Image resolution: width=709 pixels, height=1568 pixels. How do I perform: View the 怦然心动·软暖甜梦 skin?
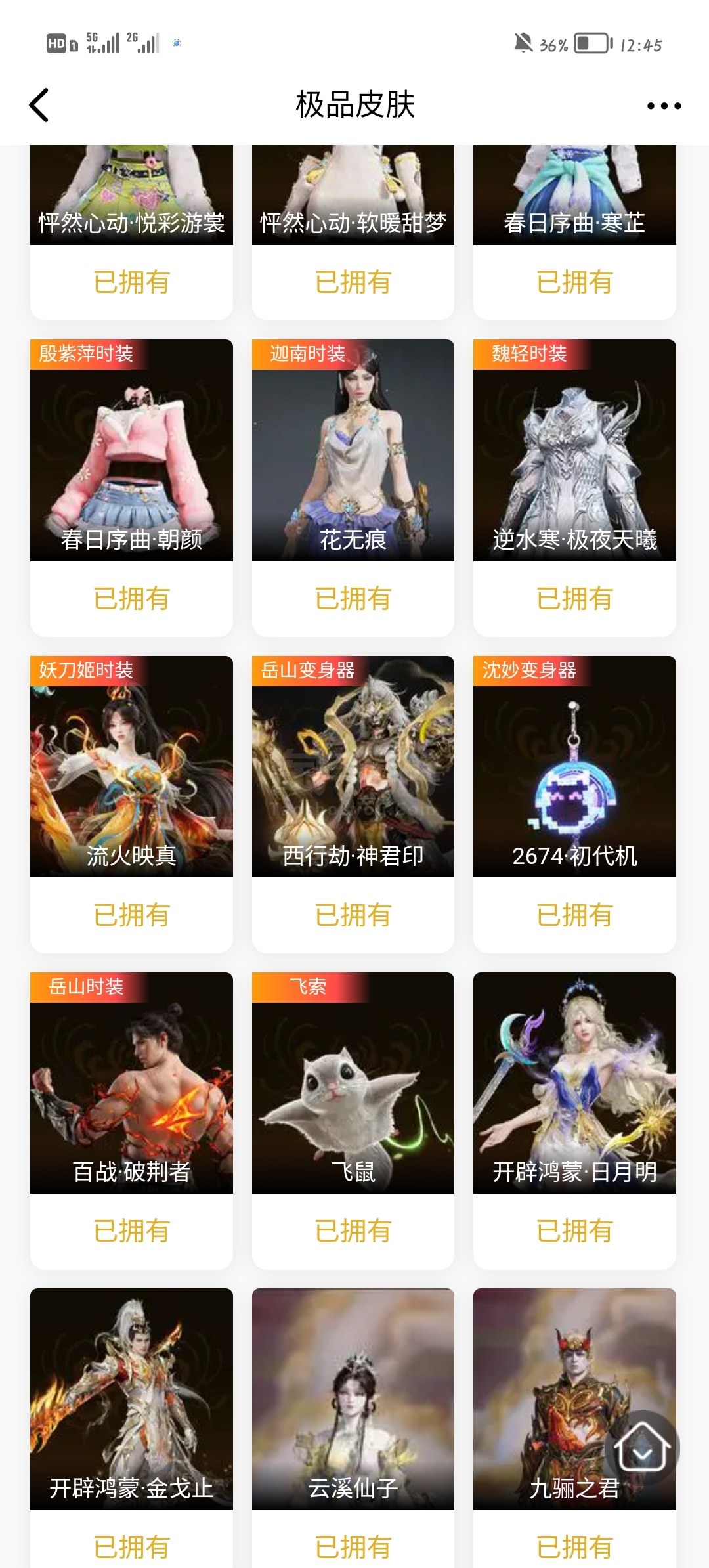353,197
